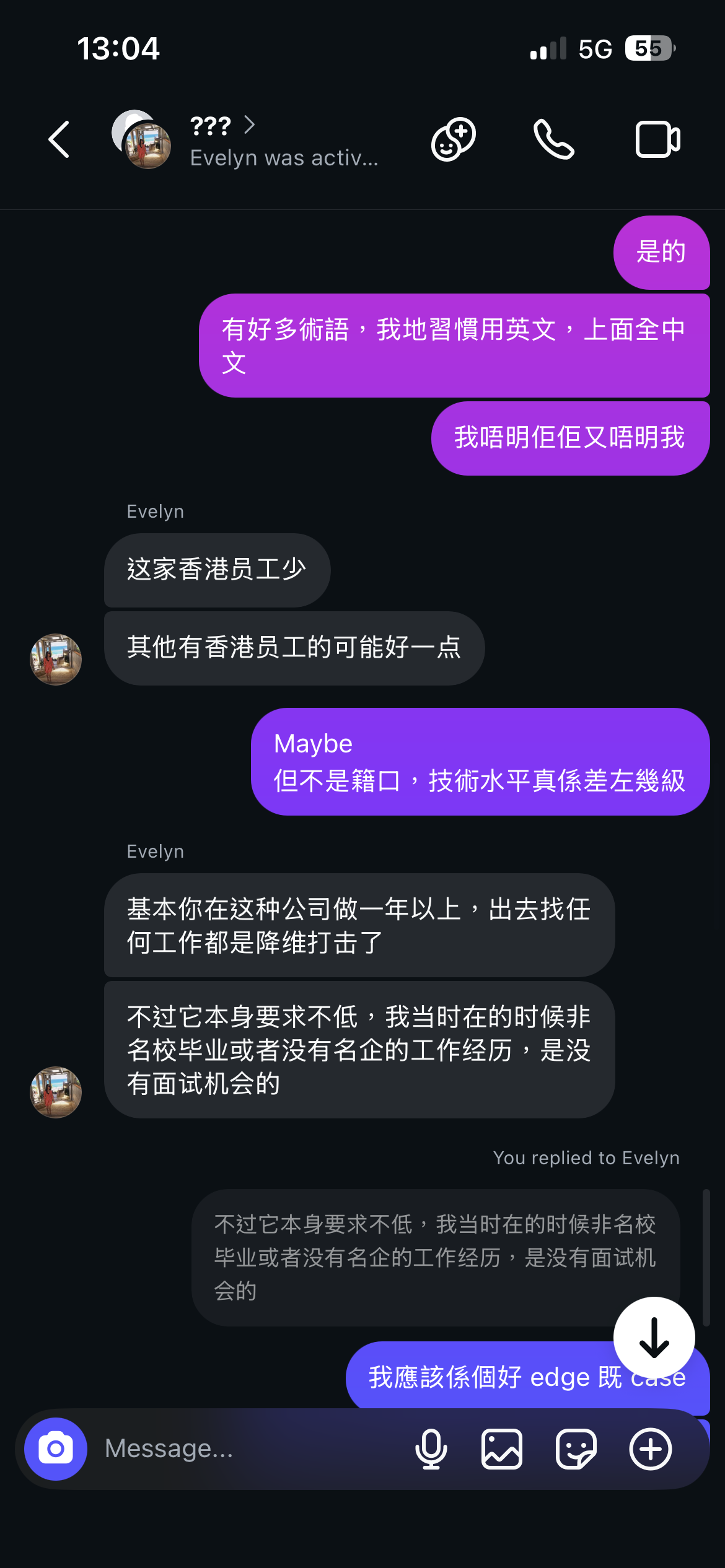This screenshot has height=1568, width=725.
Task: Open the camera to take a photo
Action: tap(55, 1449)
